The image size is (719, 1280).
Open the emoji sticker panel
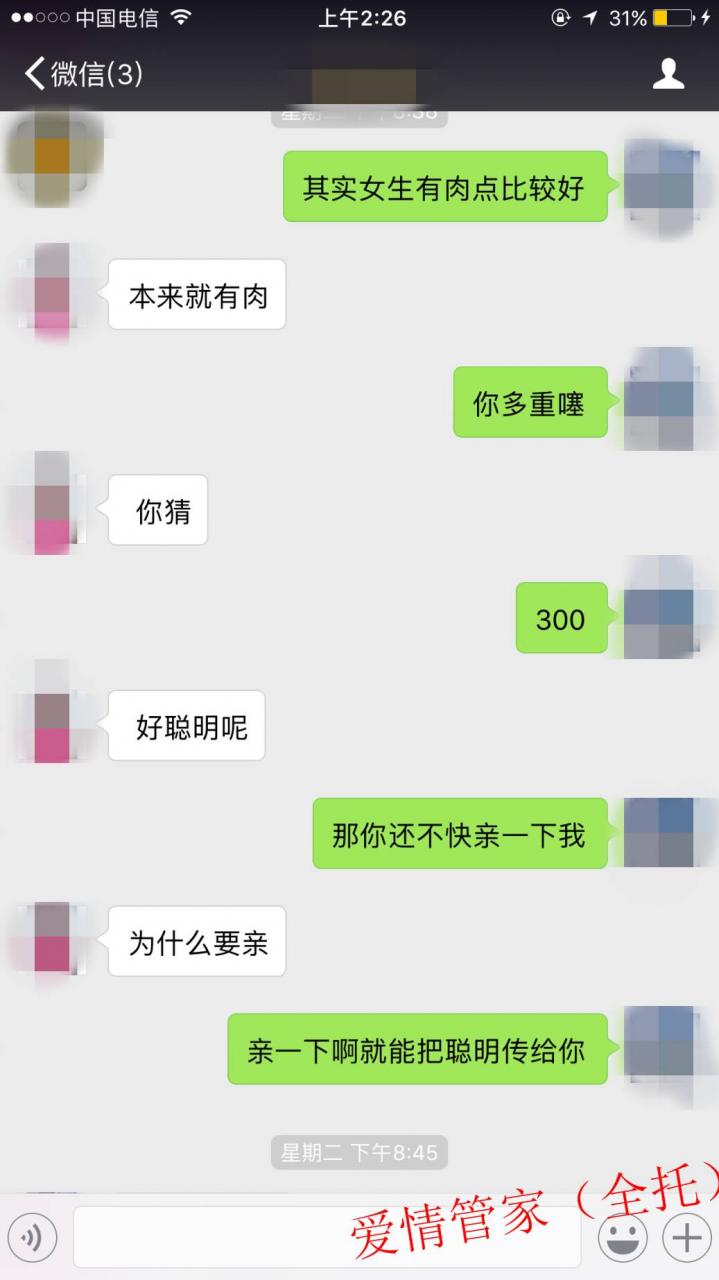coord(622,1238)
